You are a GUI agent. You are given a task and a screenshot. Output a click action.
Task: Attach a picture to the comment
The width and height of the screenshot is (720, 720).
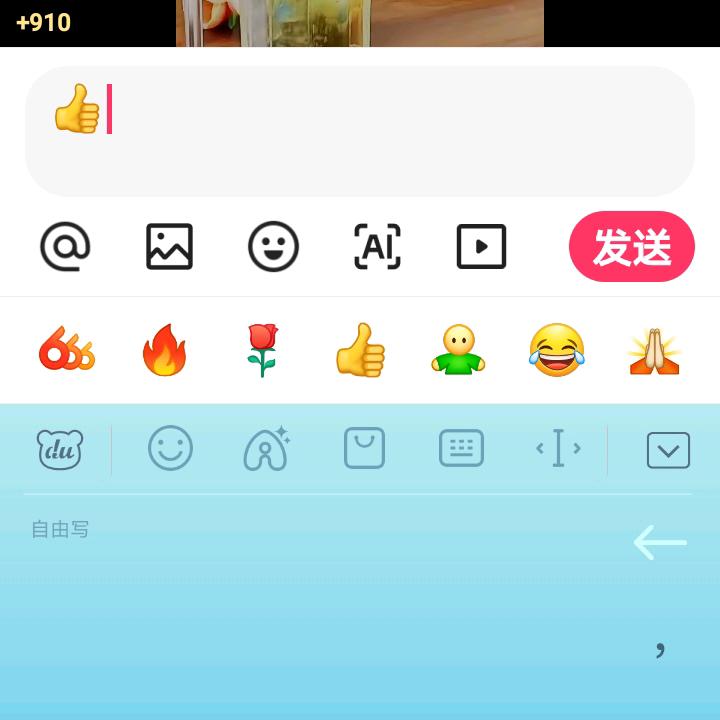169,246
